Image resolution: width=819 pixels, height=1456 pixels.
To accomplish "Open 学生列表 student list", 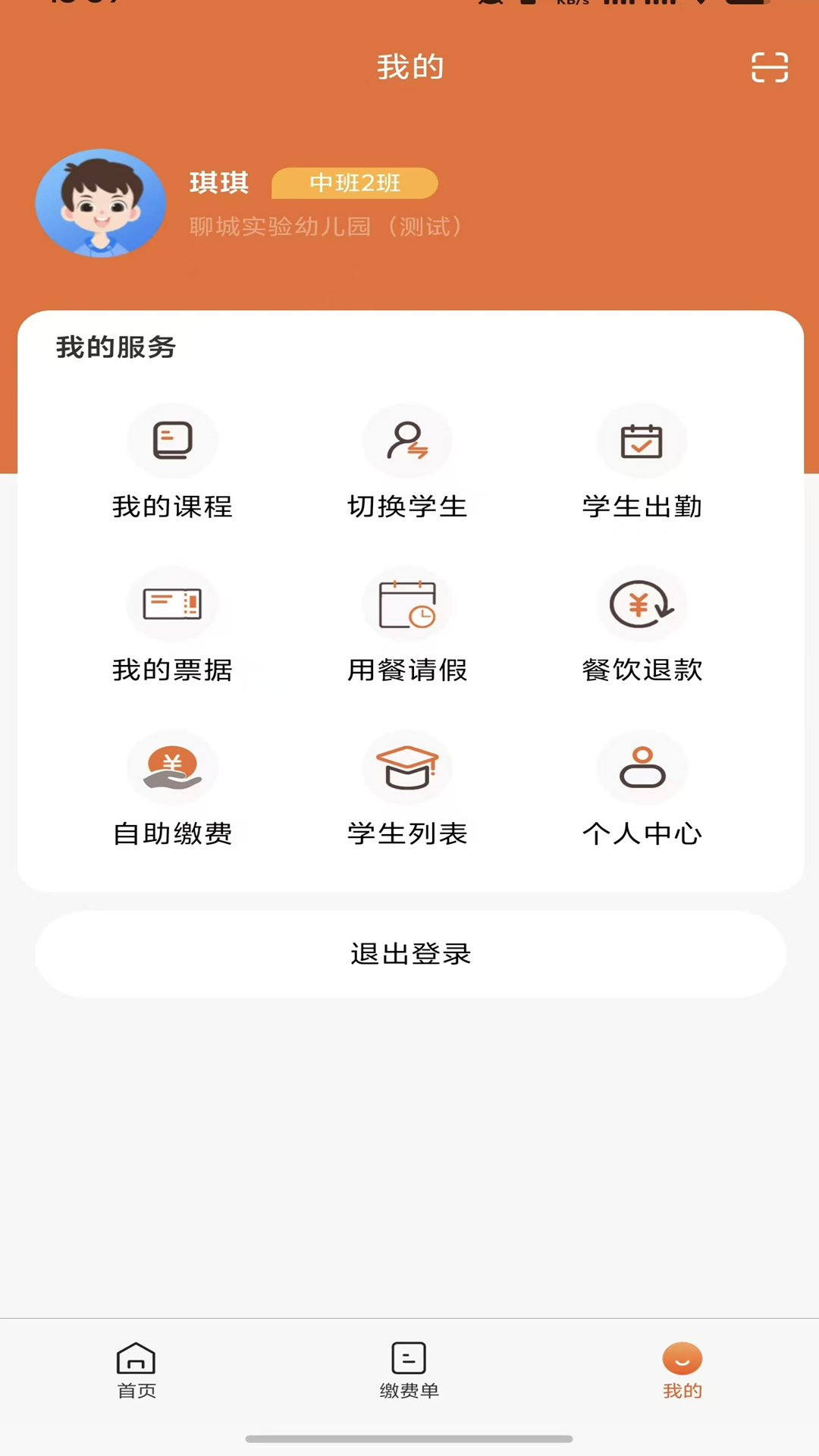I will click(408, 792).
